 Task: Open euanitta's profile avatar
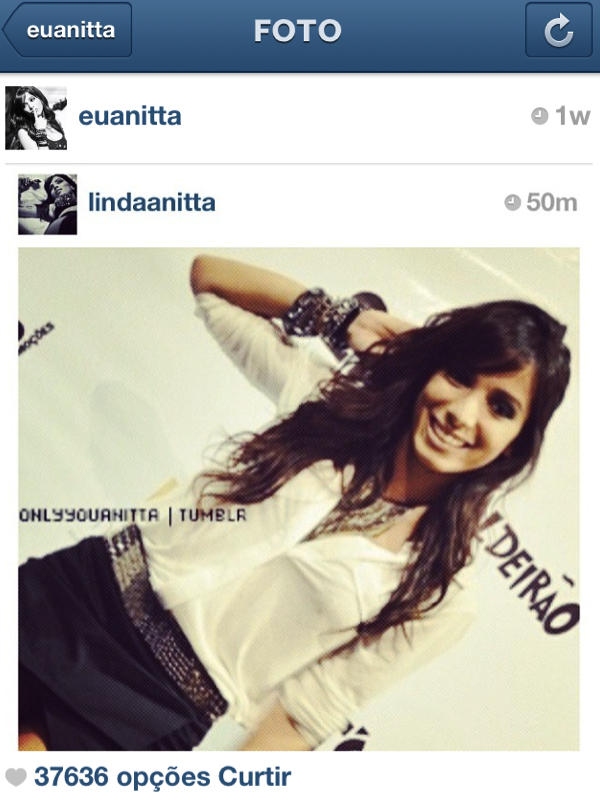[36, 117]
